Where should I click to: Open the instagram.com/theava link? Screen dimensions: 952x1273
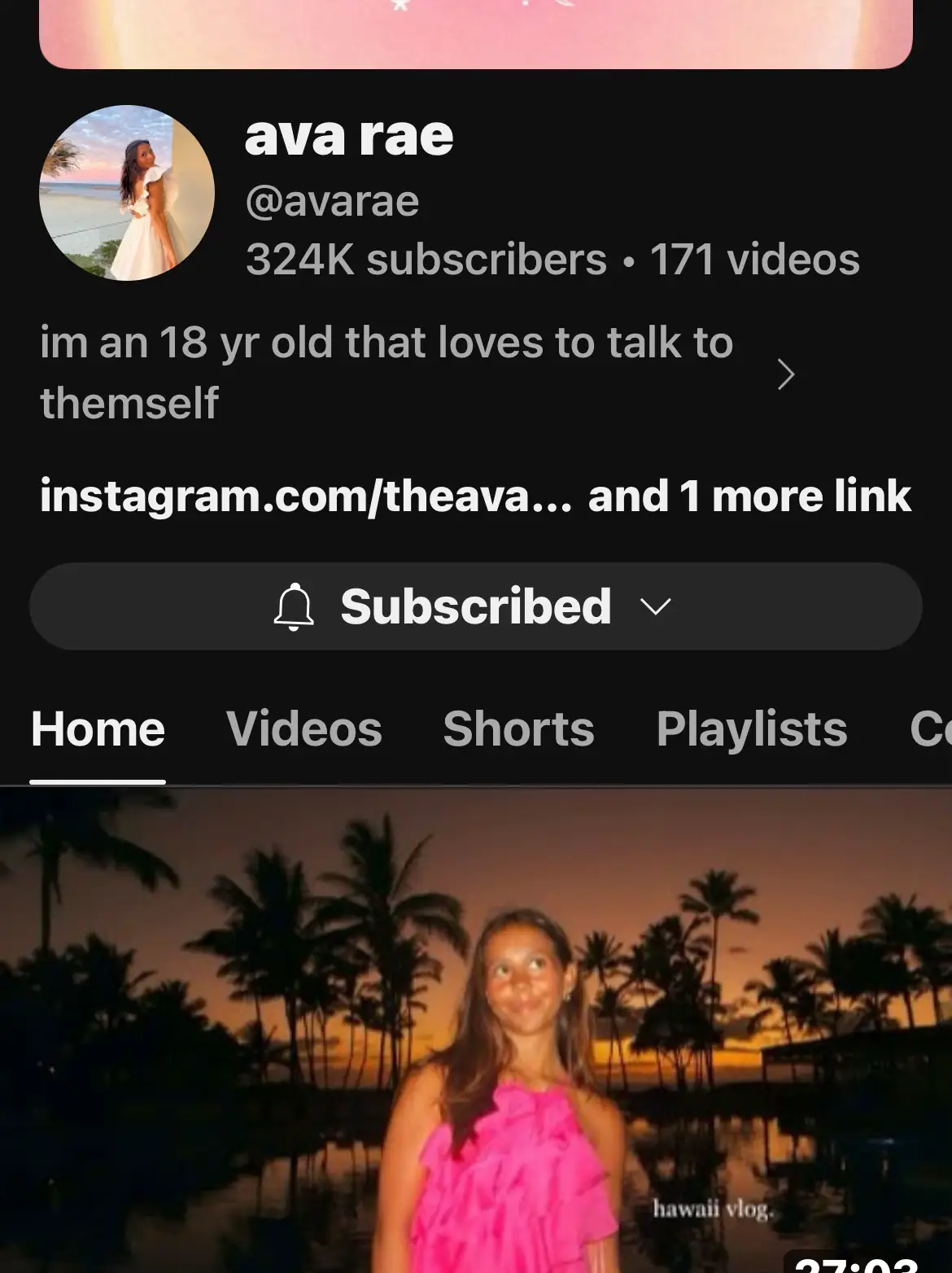tap(306, 496)
